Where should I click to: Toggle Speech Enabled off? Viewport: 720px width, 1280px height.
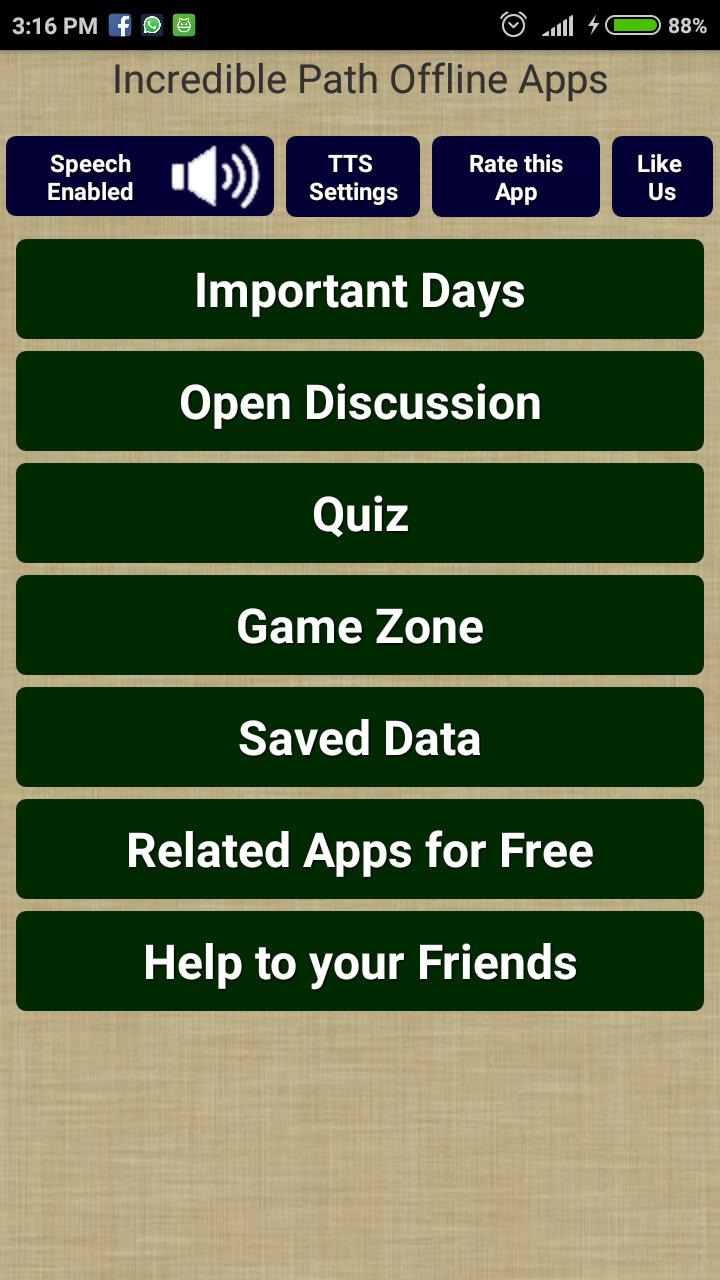click(x=139, y=176)
